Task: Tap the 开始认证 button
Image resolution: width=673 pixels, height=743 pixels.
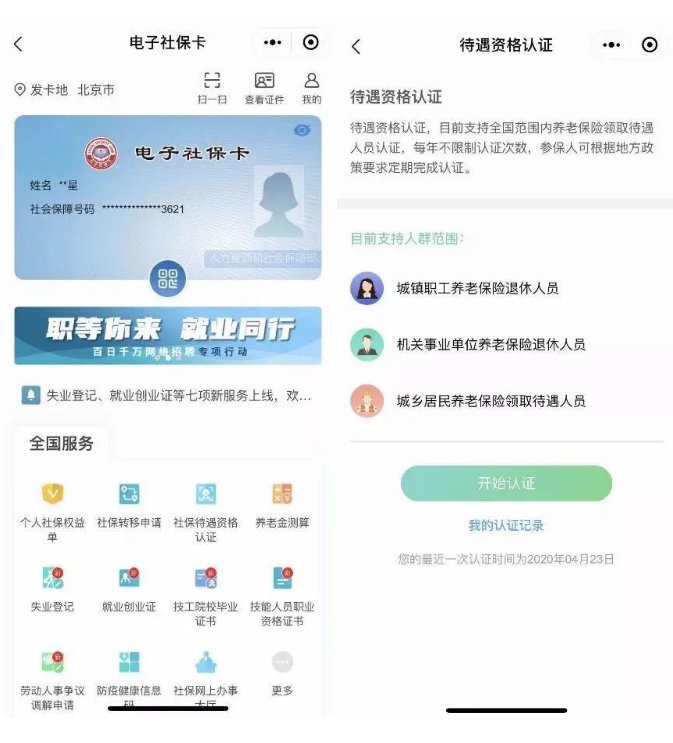Action: point(506,483)
